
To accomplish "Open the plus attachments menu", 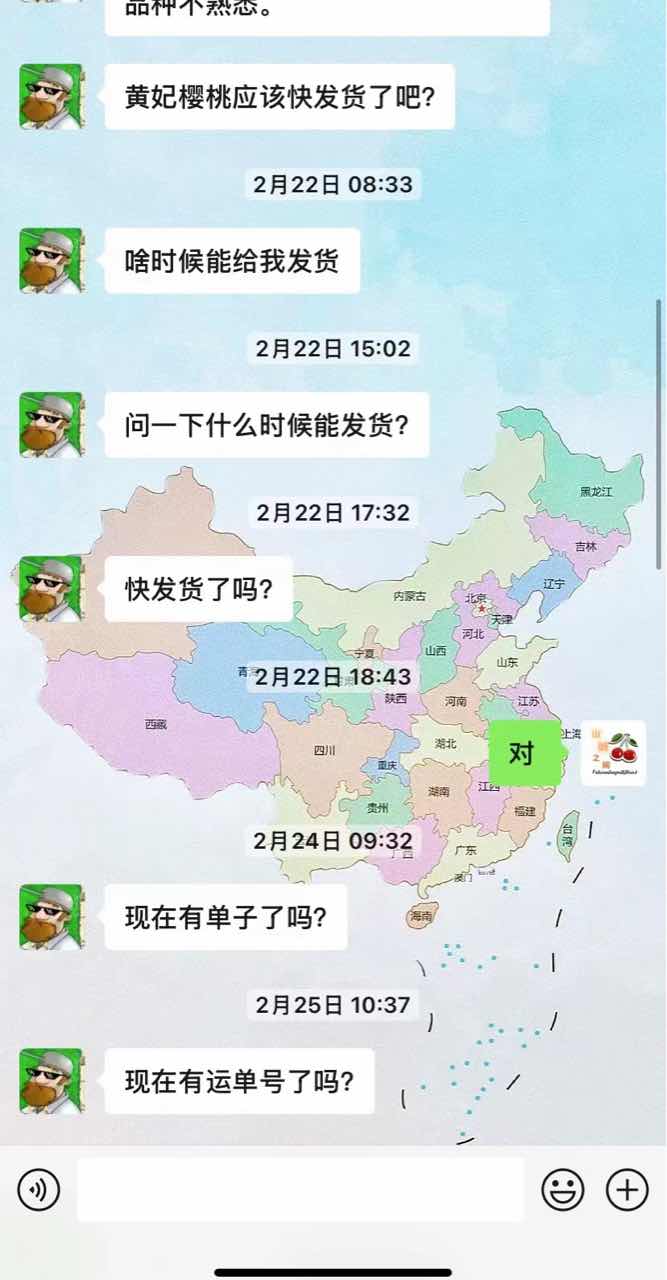I will click(627, 1190).
